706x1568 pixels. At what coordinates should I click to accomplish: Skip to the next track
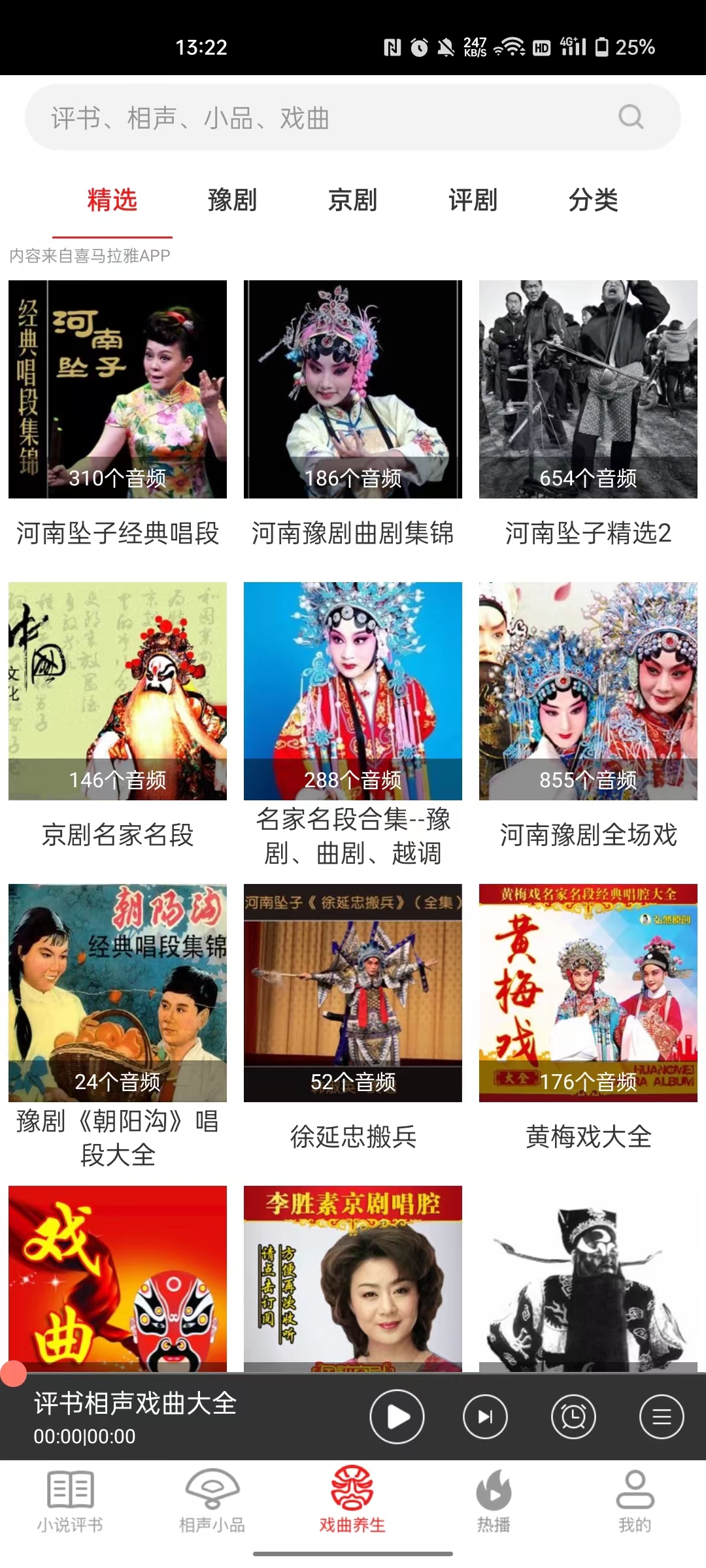(485, 1416)
